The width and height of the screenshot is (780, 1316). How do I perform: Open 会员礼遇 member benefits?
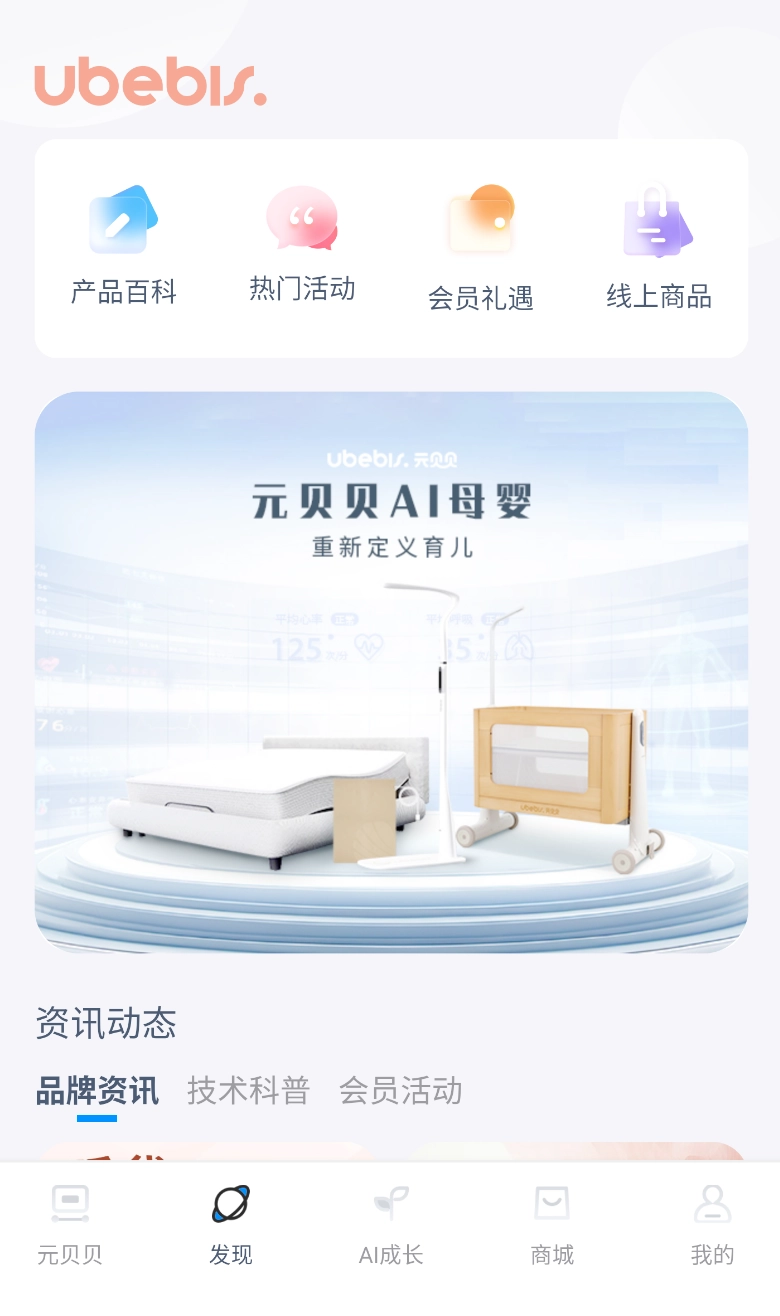tap(481, 248)
